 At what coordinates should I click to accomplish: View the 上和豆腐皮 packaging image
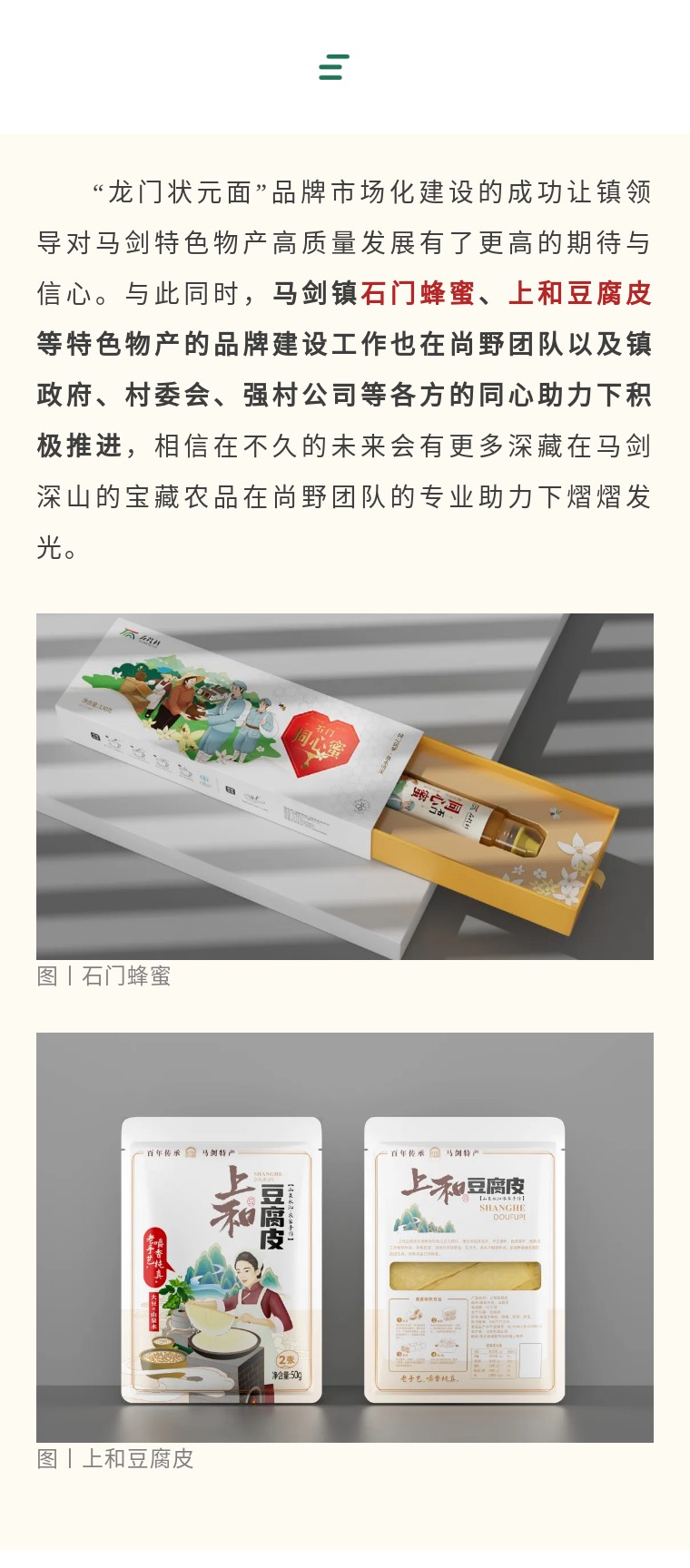pos(345,1237)
